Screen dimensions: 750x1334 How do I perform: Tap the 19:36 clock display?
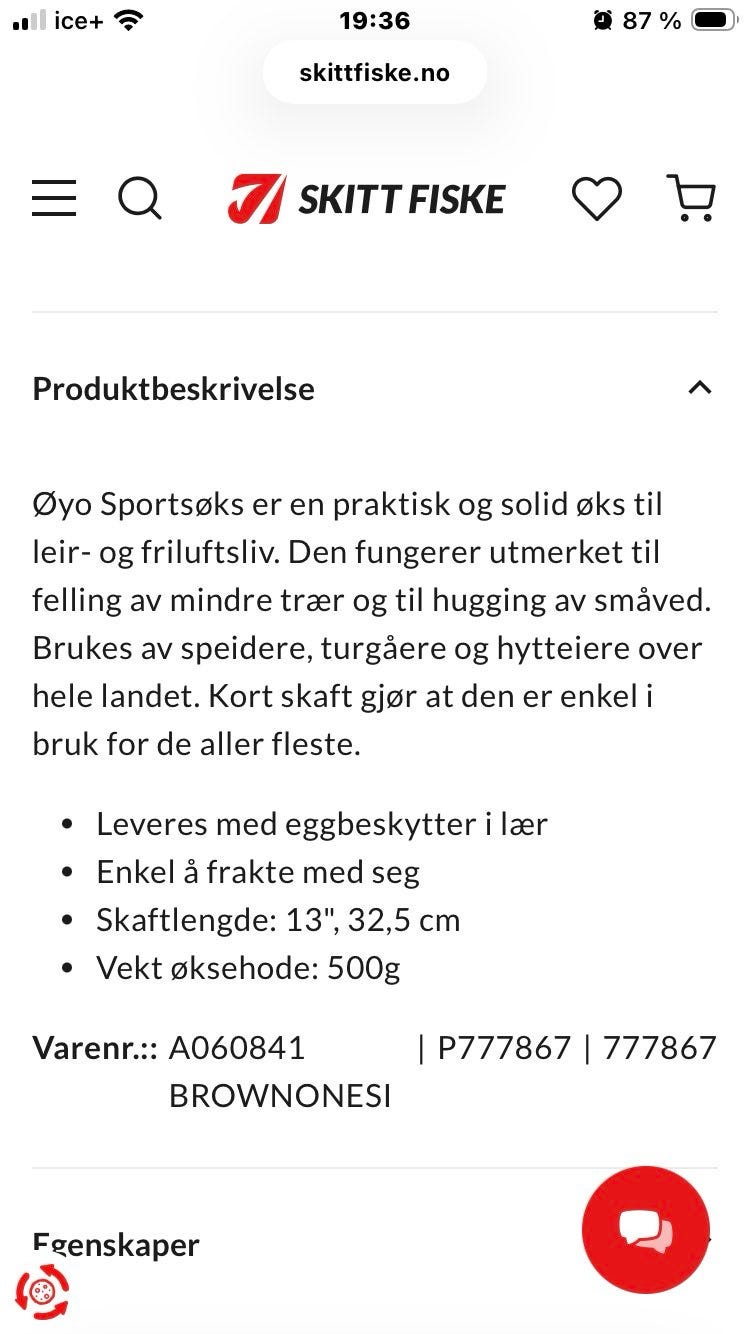tap(374, 19)
